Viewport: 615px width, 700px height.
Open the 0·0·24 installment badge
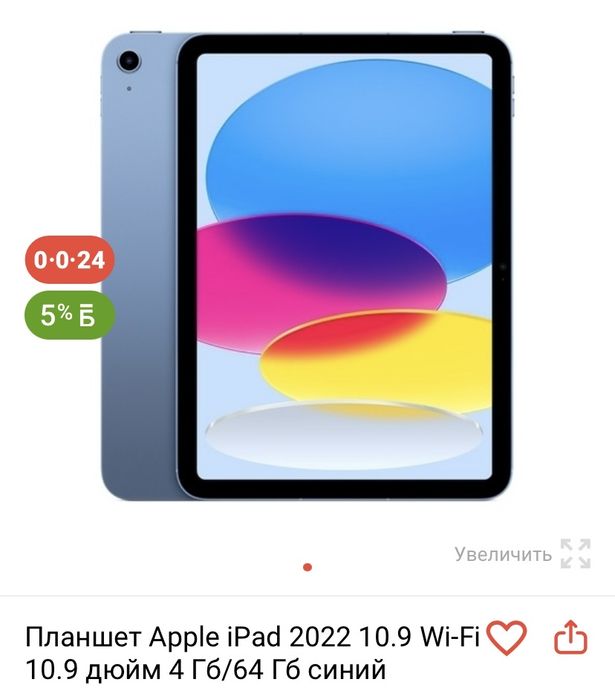coord(69,260)
